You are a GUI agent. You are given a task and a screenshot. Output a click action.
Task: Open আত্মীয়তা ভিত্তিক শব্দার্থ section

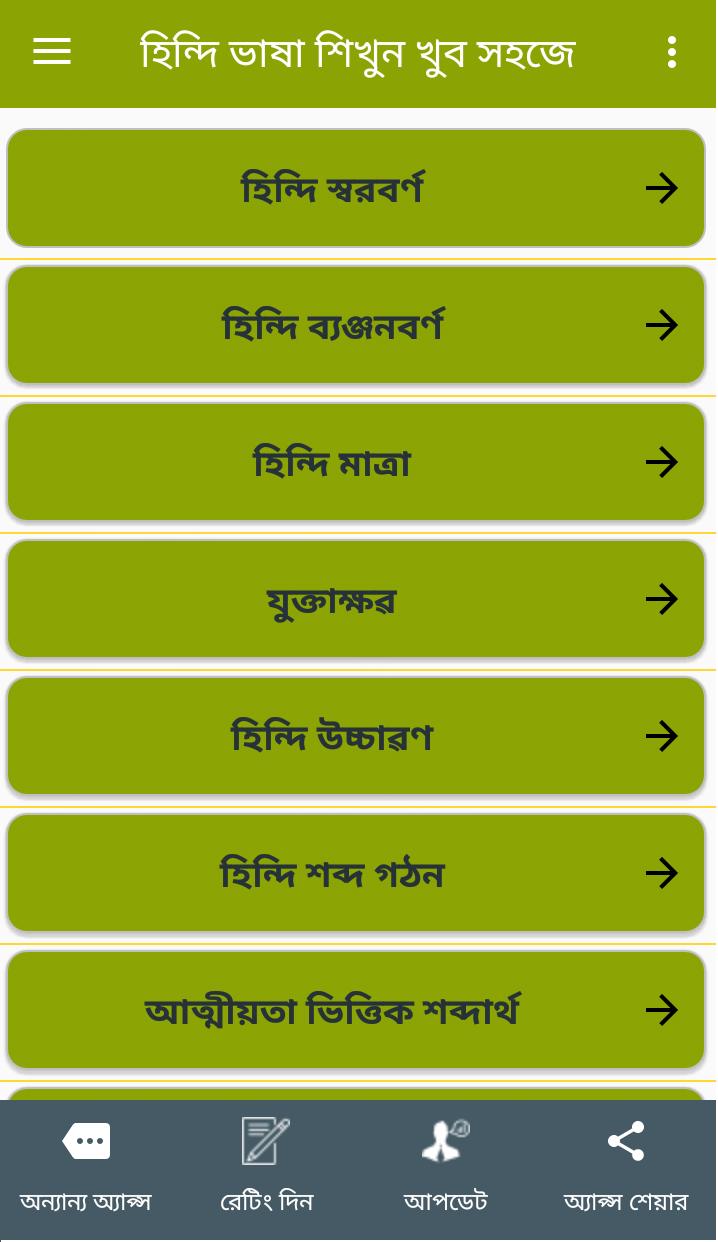(x=356, y=1010)
